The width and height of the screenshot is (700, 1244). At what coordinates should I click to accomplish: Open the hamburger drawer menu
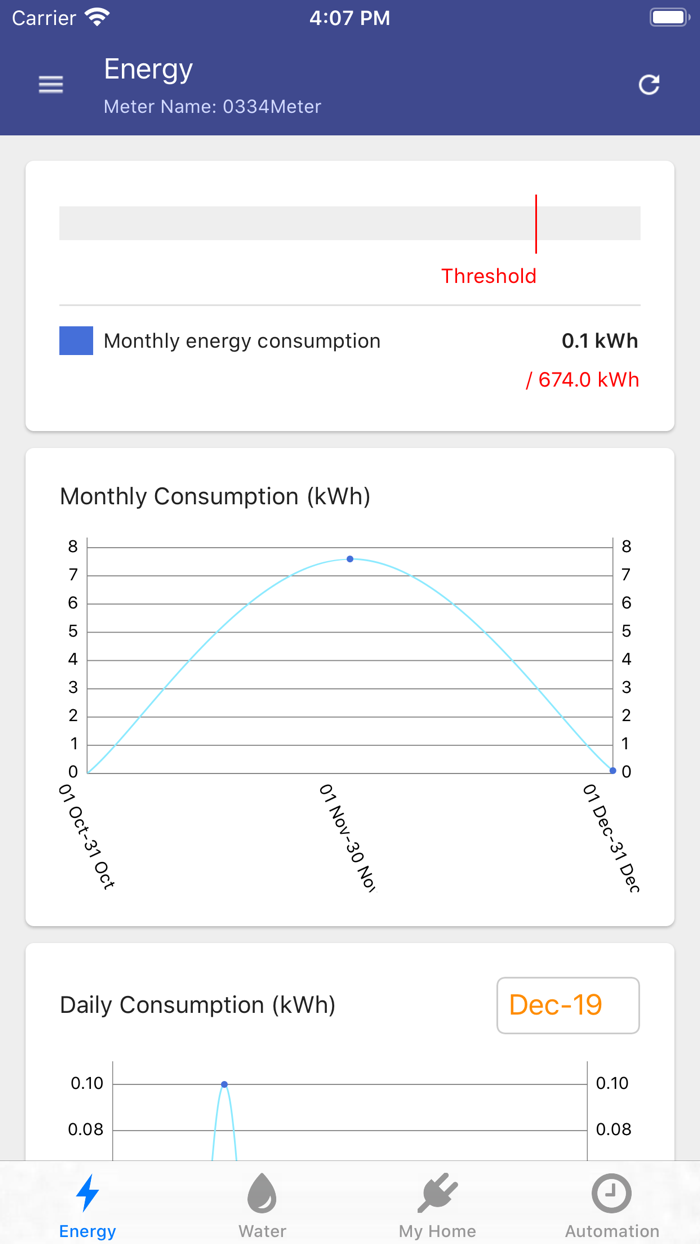point(51,85)
